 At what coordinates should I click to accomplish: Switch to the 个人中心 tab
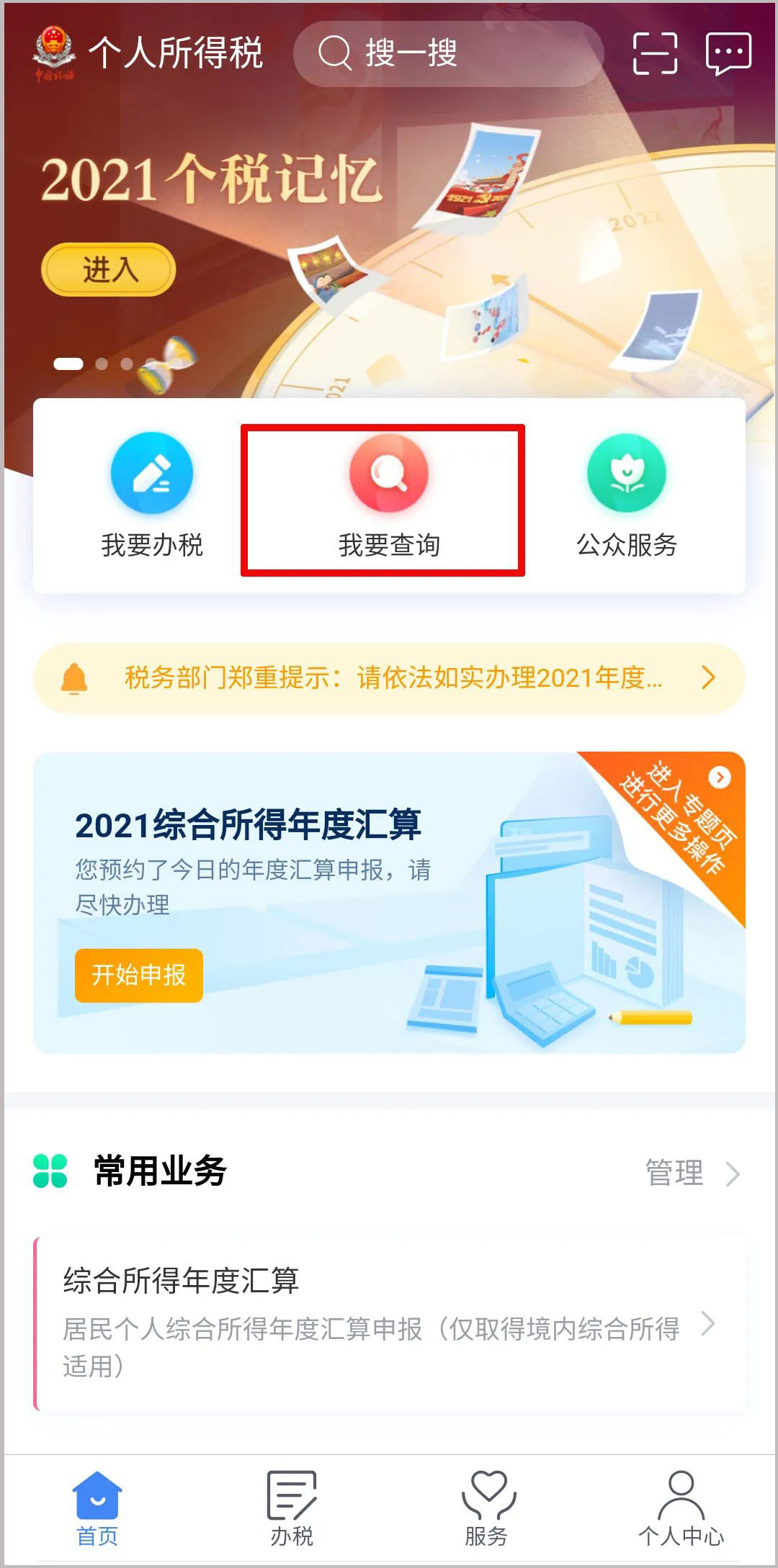click(x=681, y=1508)
